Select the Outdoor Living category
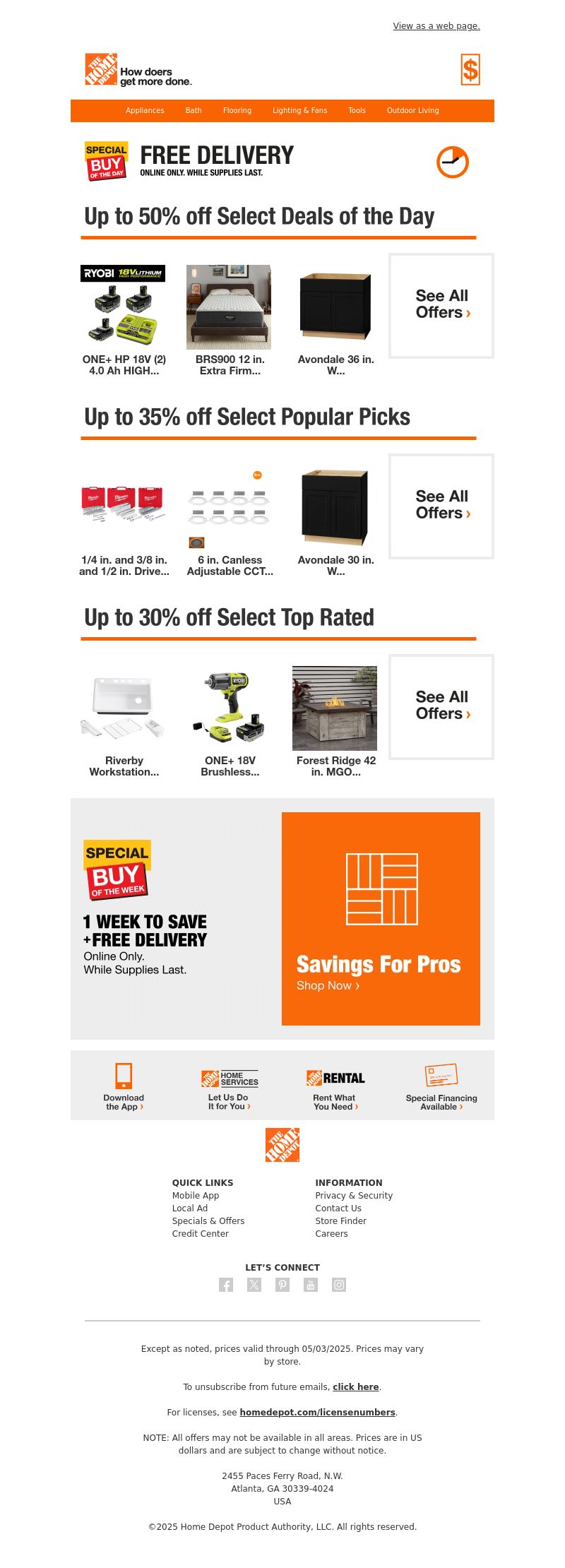Image resolution: width=565 pixels, height=1568 pixels. pos(412,110)
